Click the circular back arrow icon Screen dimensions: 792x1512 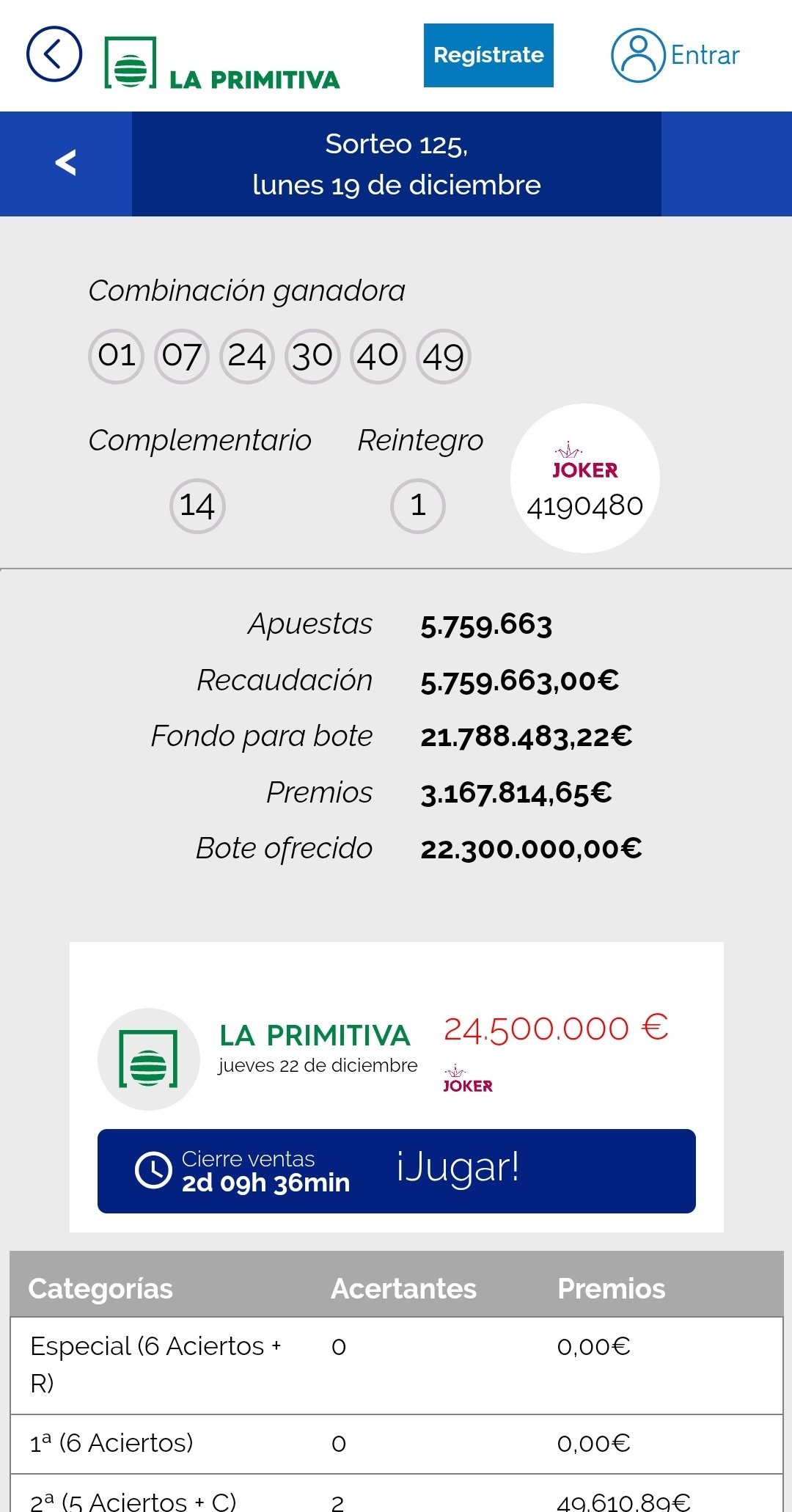pos(53,54)
